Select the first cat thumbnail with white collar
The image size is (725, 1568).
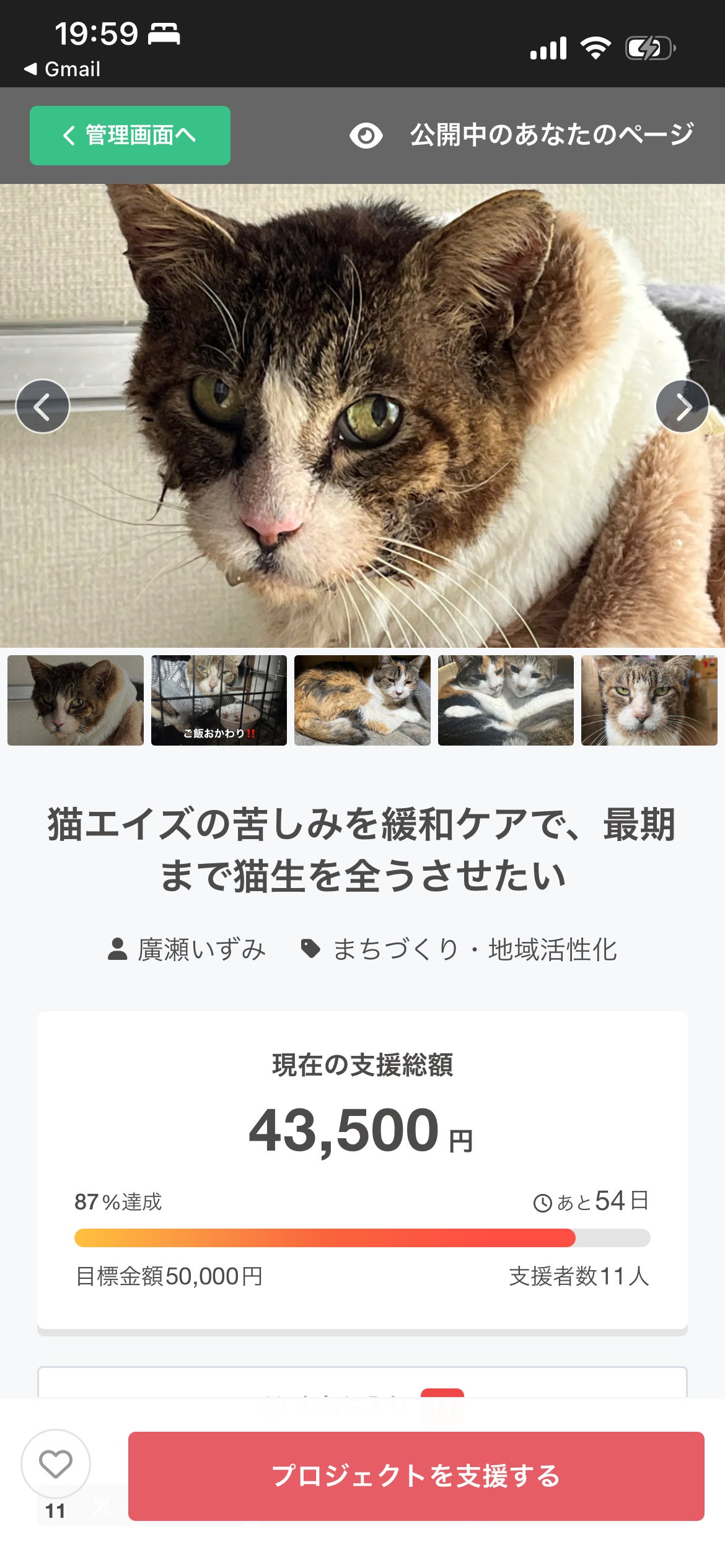tap(75, 700)
